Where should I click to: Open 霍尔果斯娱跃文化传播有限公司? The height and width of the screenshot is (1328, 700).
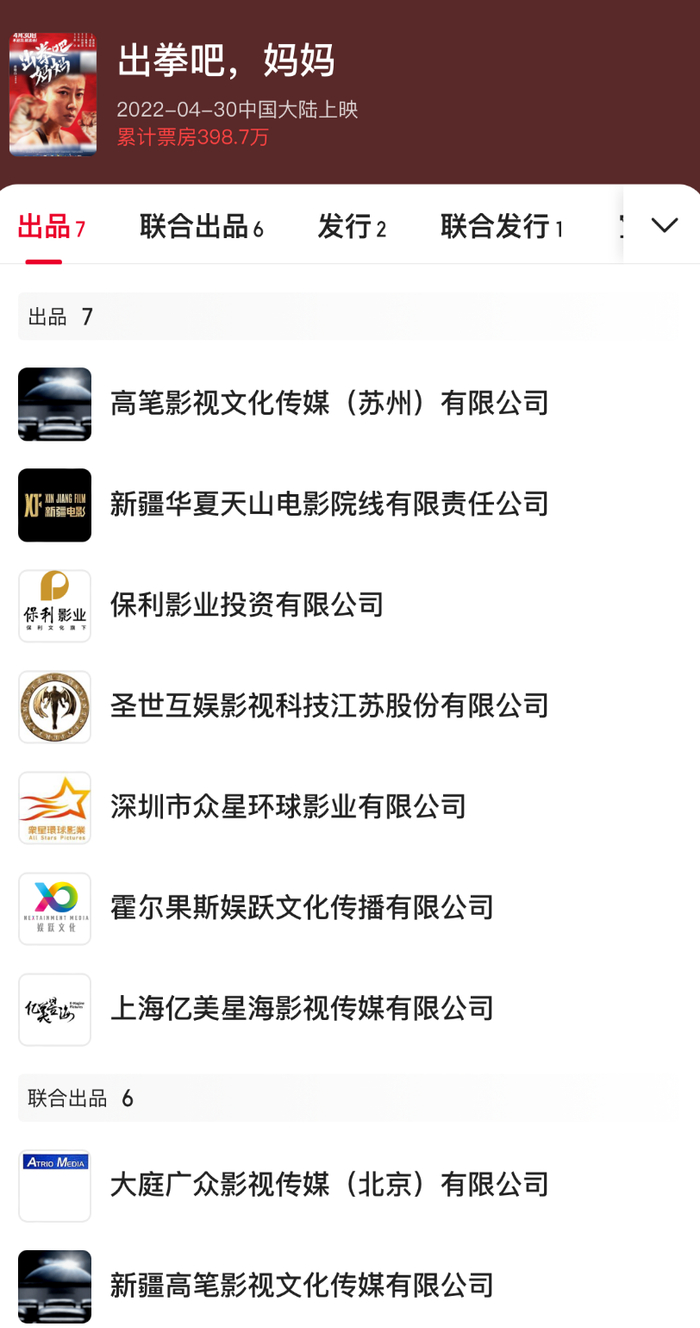tap(302, 909)
